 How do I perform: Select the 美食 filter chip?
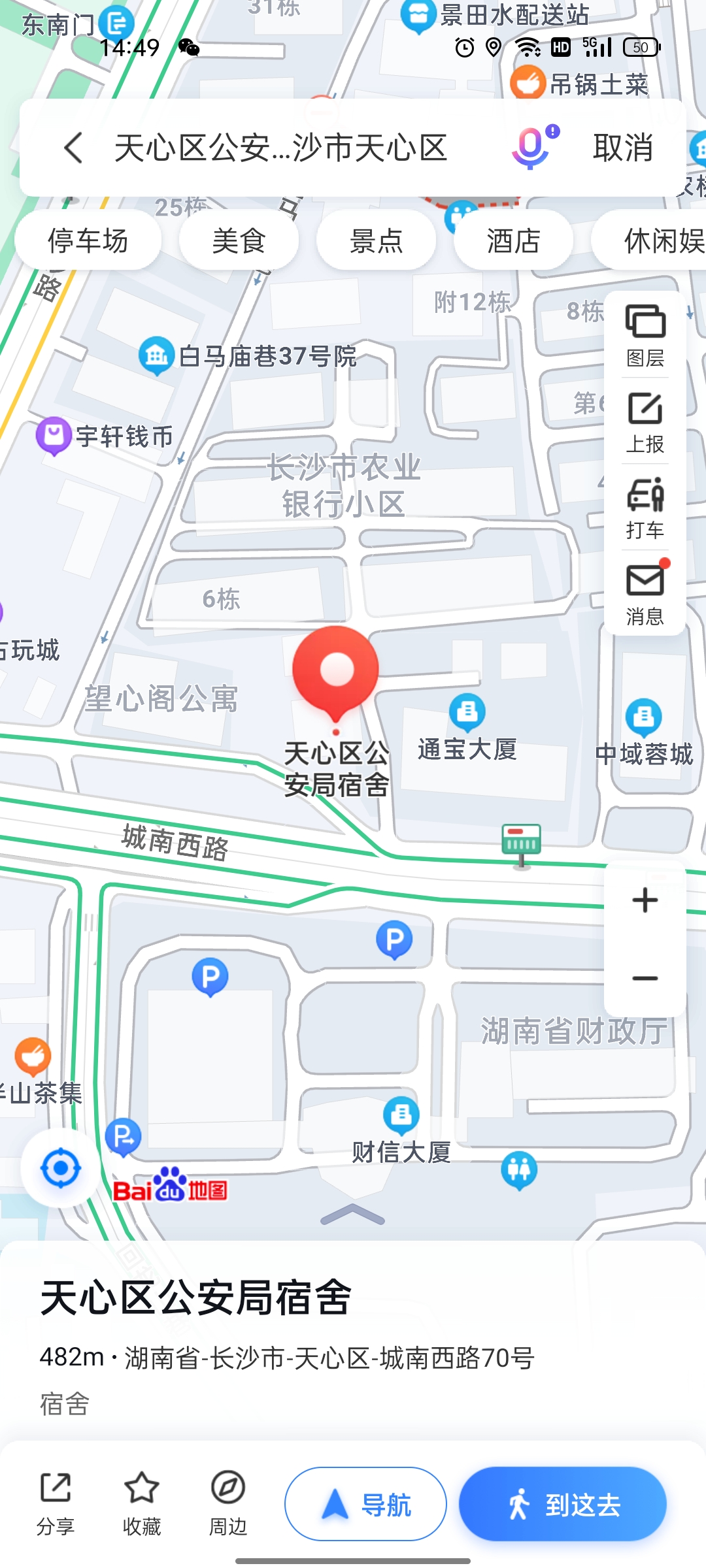tap(239, 241)
